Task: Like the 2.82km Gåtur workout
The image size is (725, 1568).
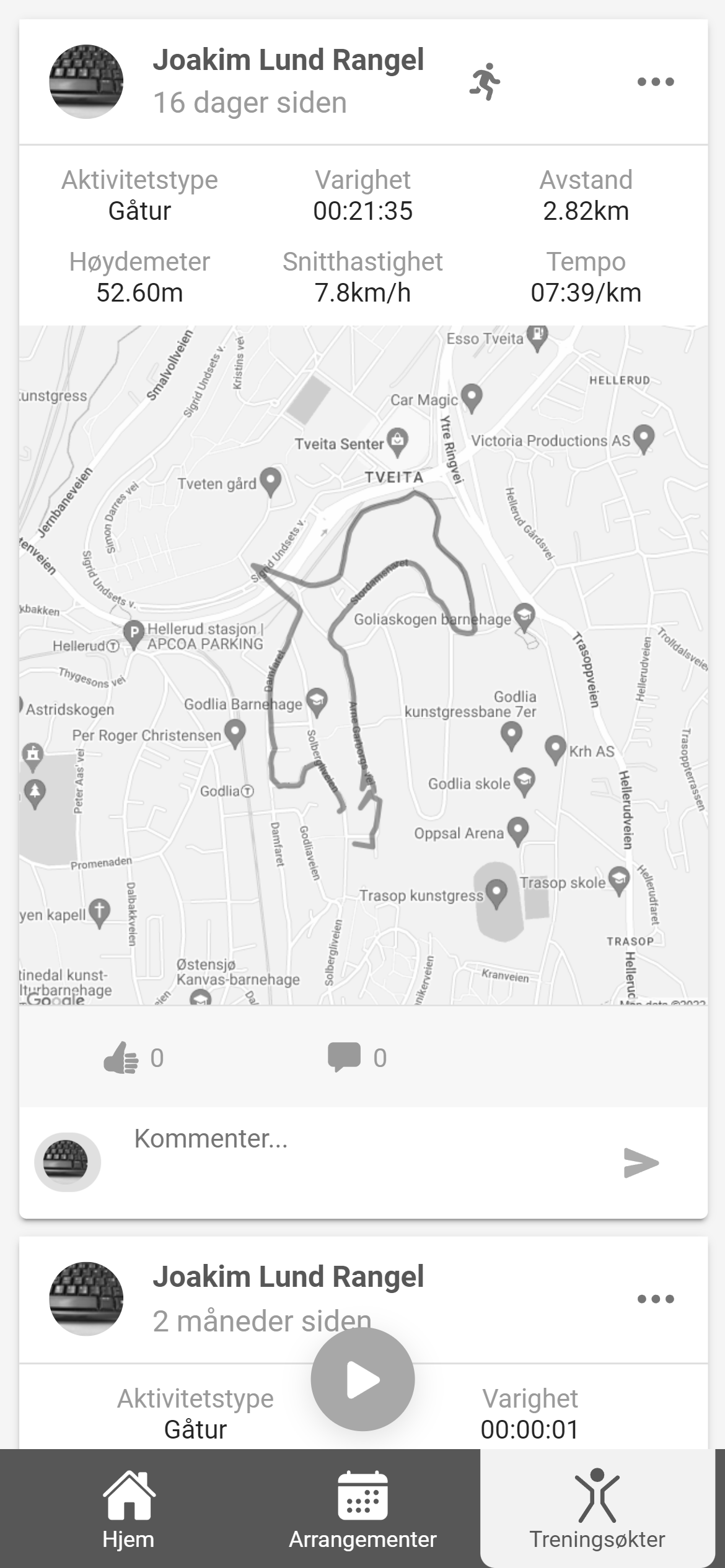Action: coord(121,1058)
